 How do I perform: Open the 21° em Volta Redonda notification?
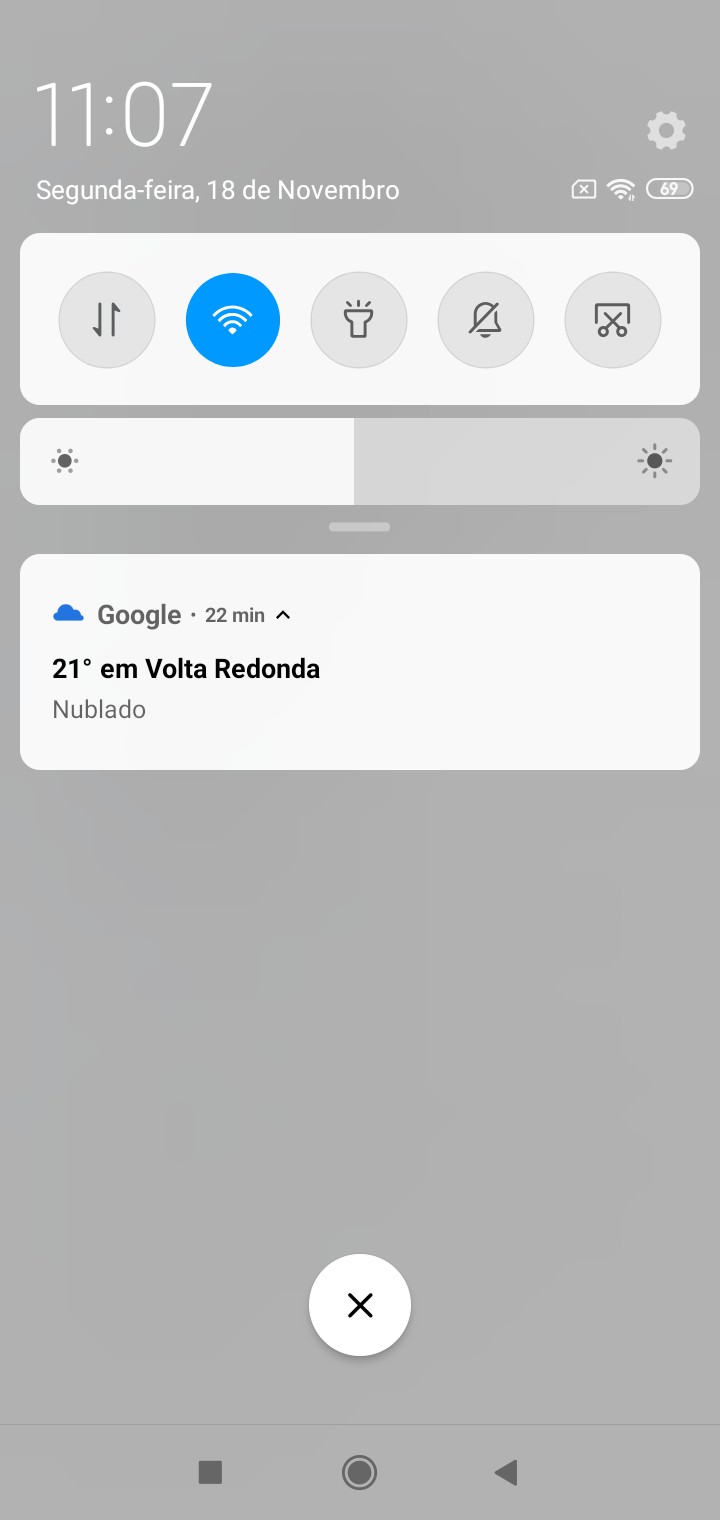point(360,662)
